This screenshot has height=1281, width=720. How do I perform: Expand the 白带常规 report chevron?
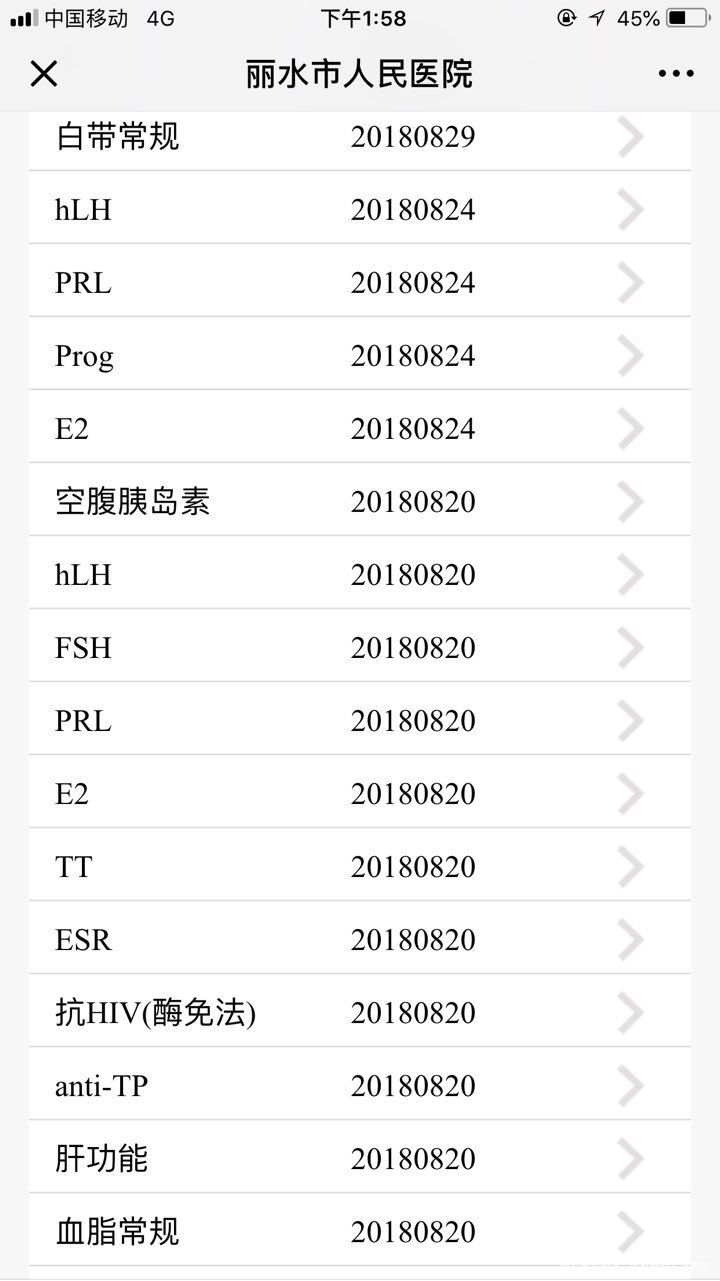point(630,136)
